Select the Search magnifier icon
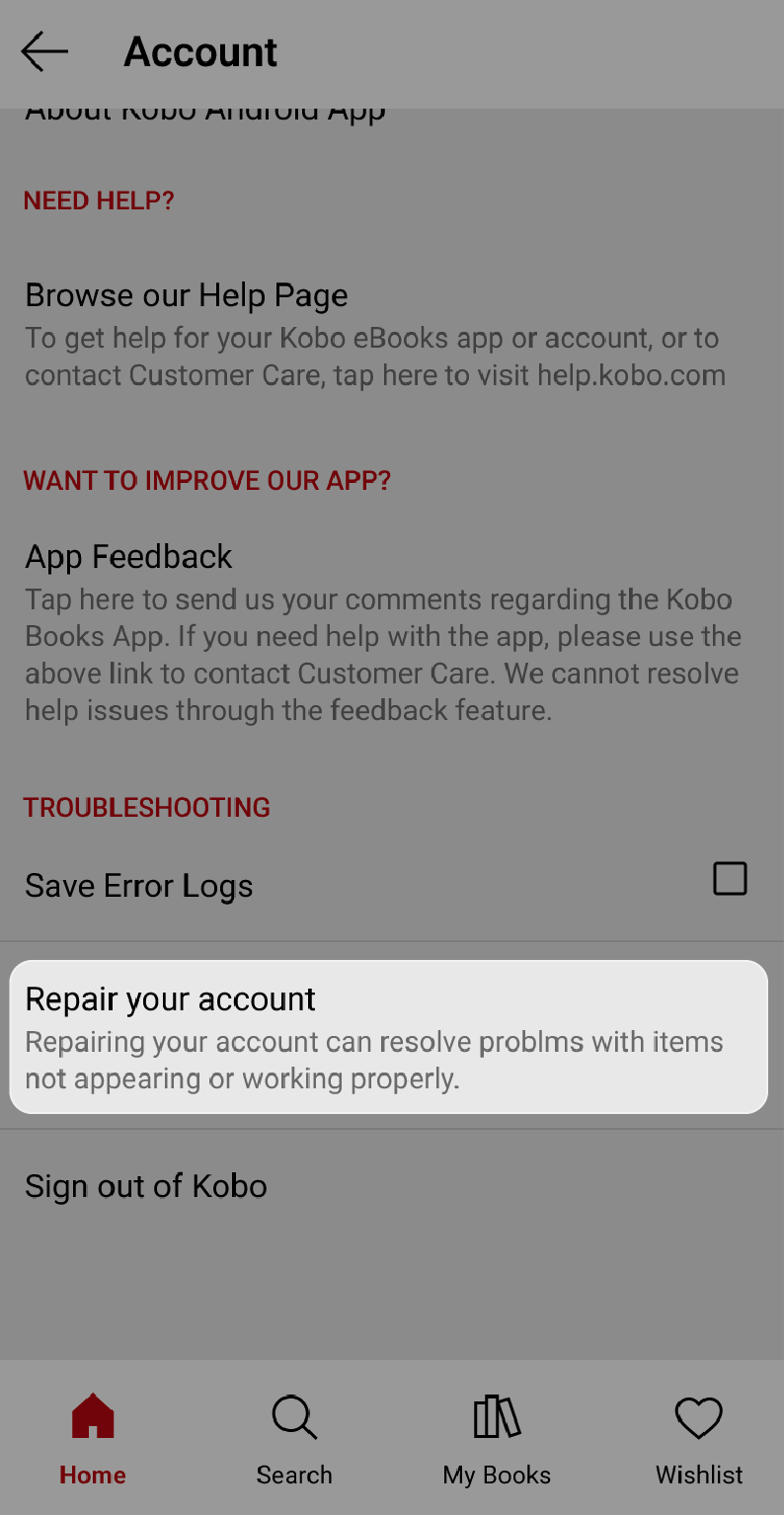 [x=293, y=1416]
